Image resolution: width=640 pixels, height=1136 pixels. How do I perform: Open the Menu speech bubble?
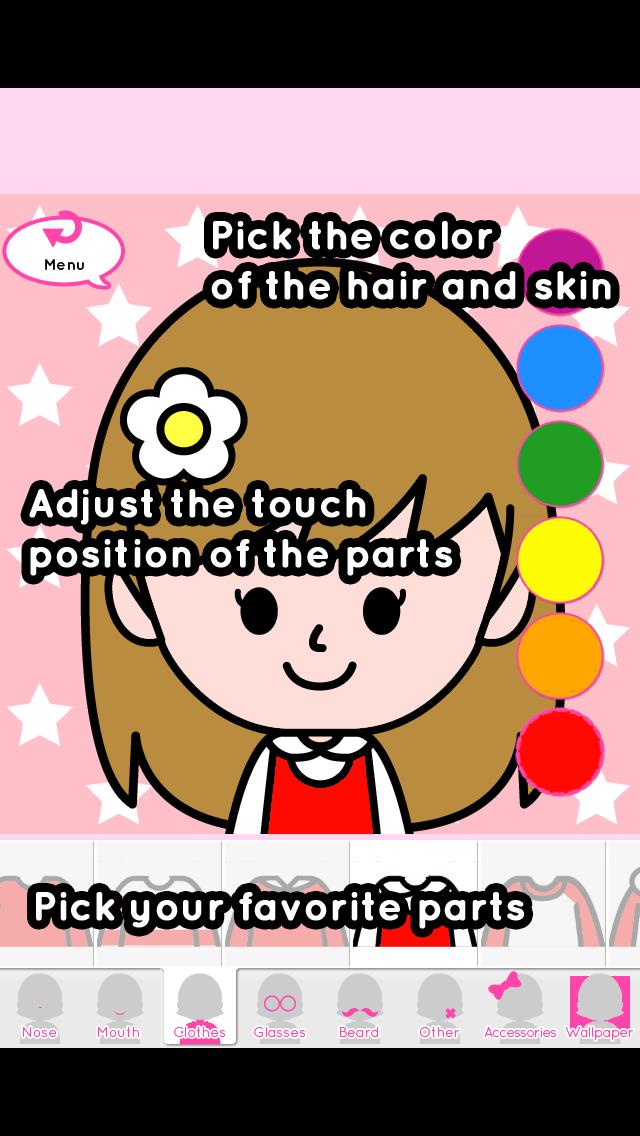[x=64, y=250]
